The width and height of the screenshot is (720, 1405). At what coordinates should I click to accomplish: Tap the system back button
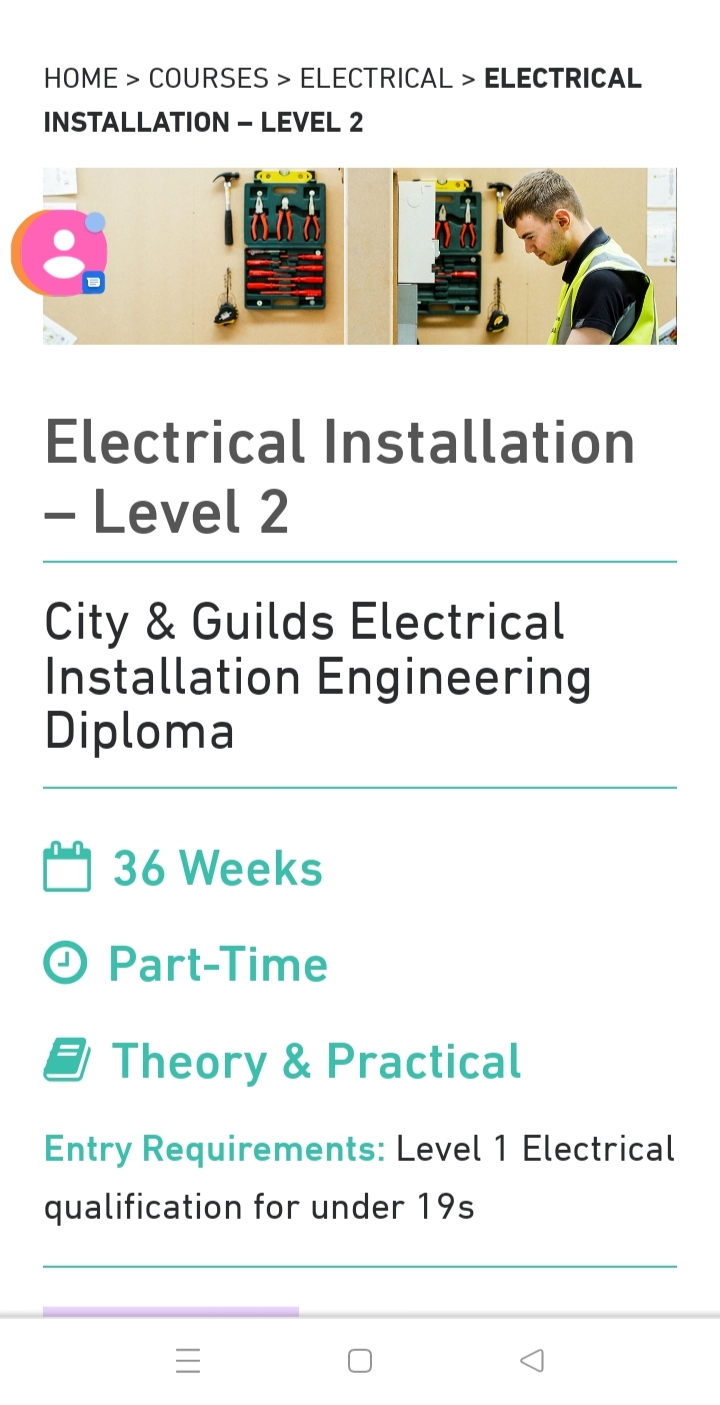[x=532, y=1360]
